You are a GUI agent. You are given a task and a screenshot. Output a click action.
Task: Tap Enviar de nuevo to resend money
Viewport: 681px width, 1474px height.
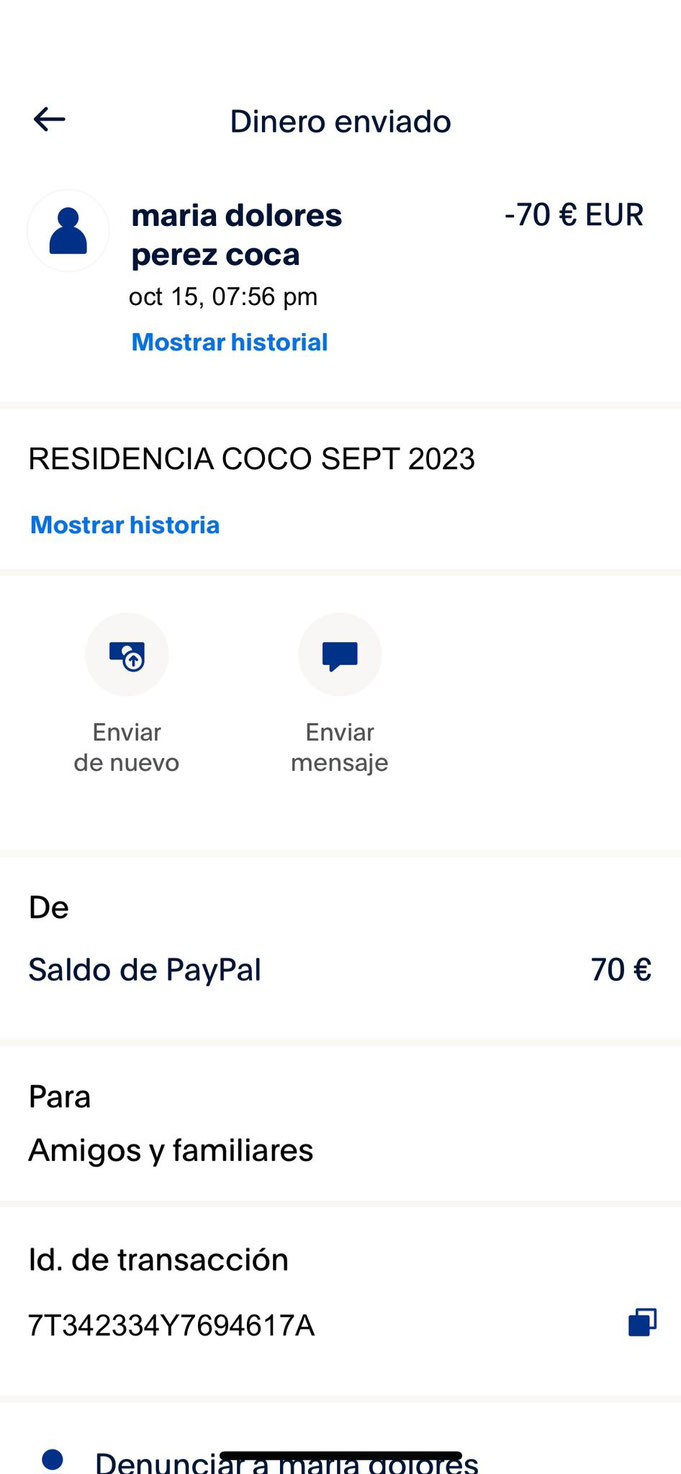point(127,694)
